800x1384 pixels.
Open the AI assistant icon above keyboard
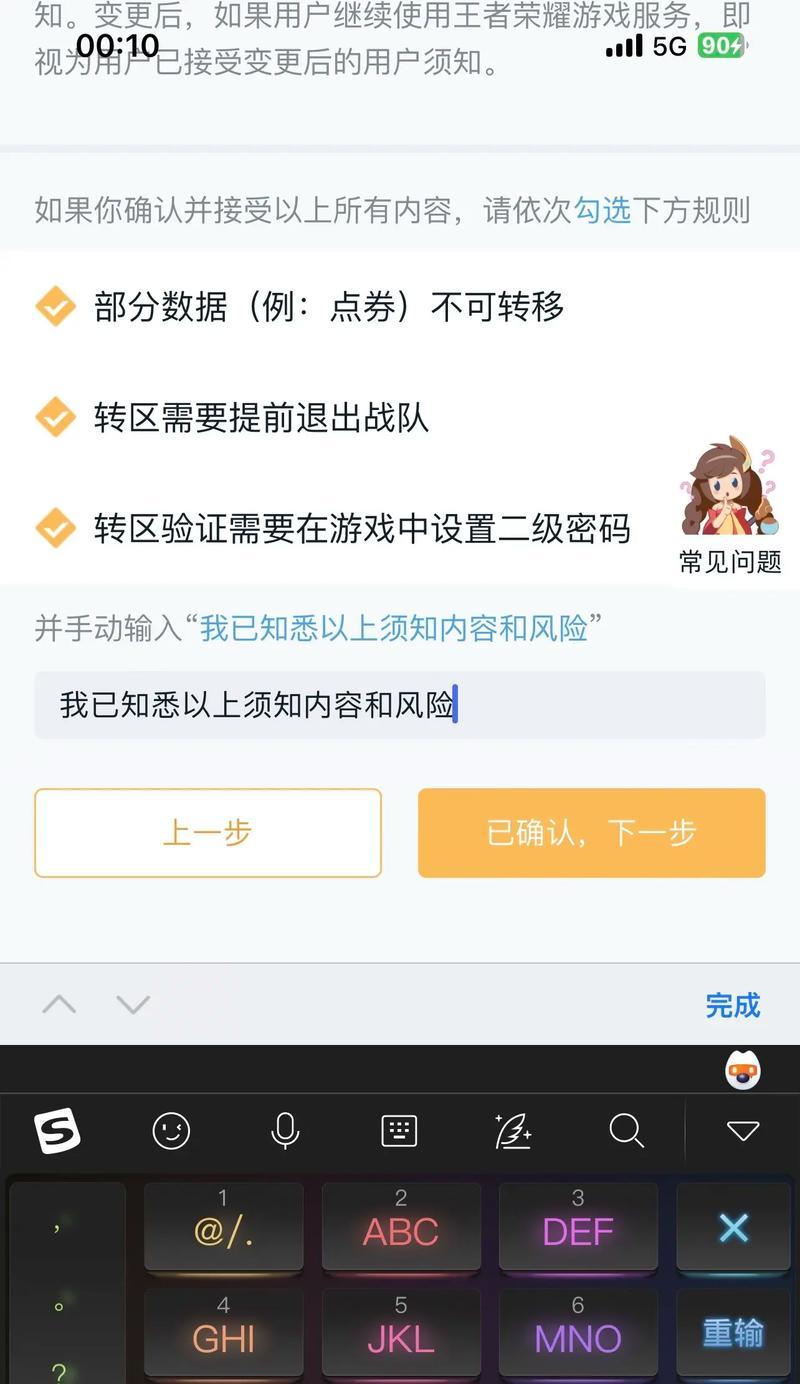[x=743, y=1071]
